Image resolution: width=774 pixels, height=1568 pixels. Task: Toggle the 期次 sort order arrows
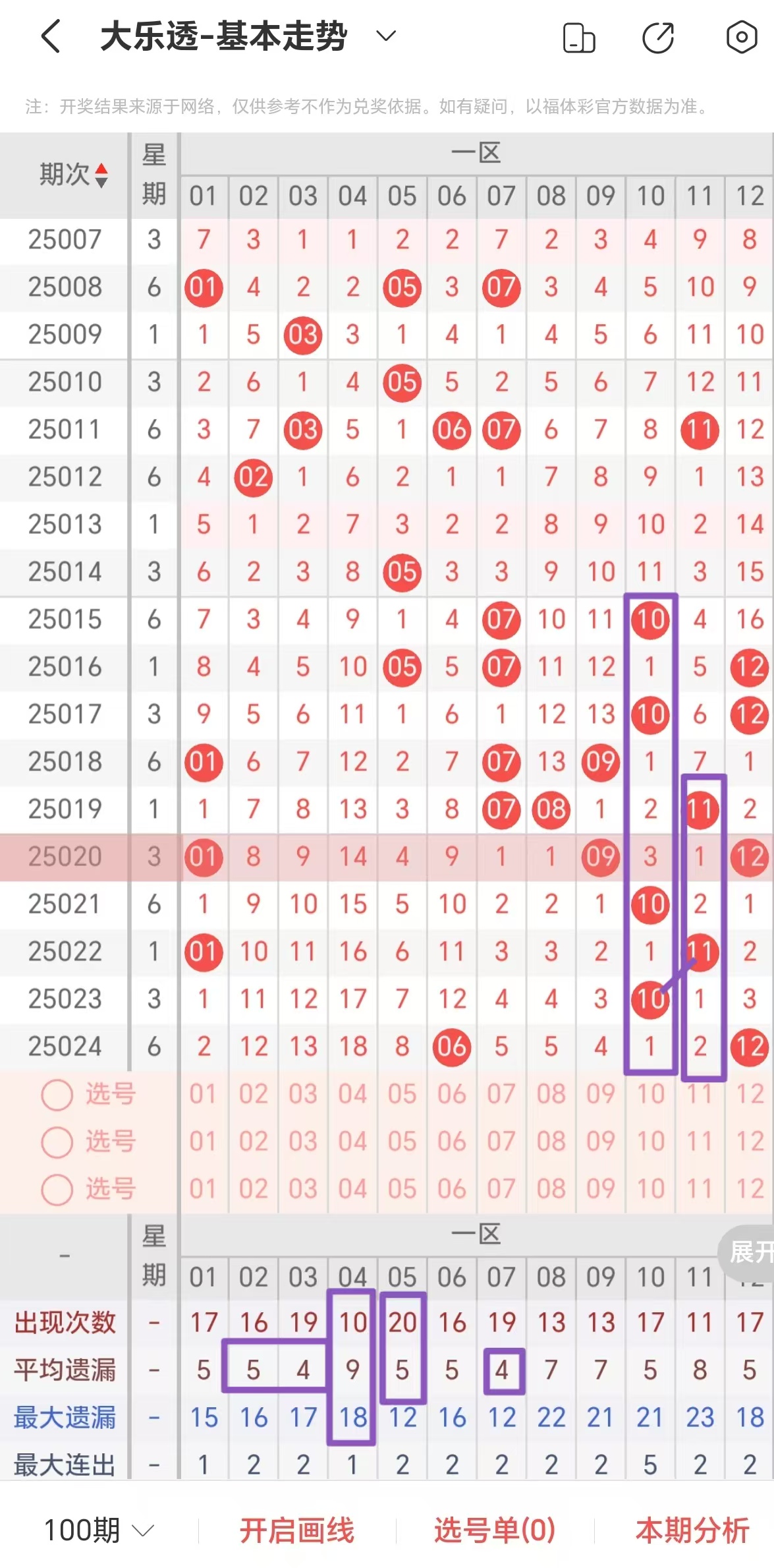pyautogui.click(x=101, y=175)
